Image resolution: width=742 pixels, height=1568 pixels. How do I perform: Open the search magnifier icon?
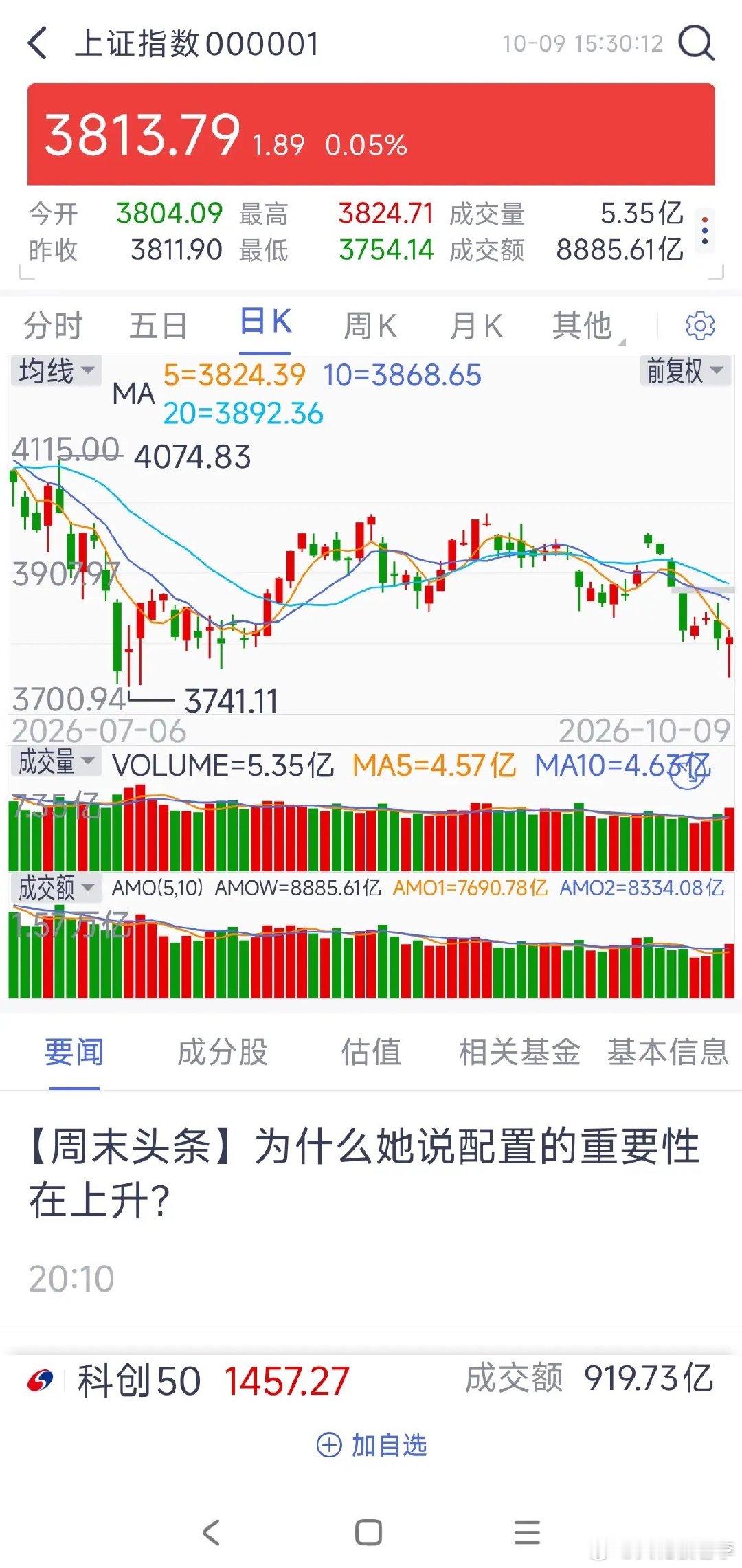(x=696, y=43)
